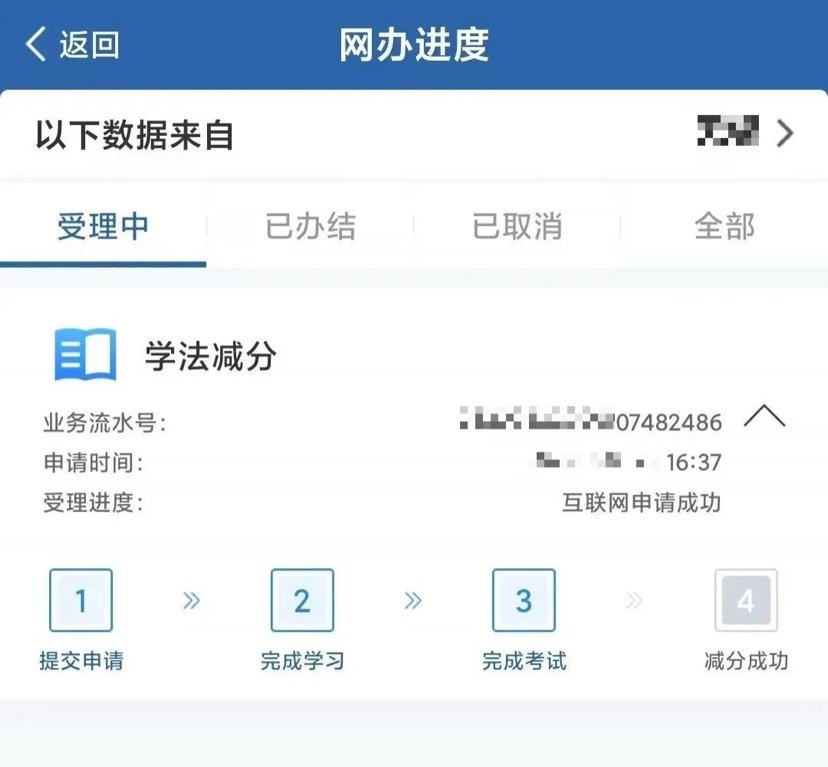Collapse the 学法减分 details with the up chevron
The width and height of the screenshot is (828, 767).
765,417
